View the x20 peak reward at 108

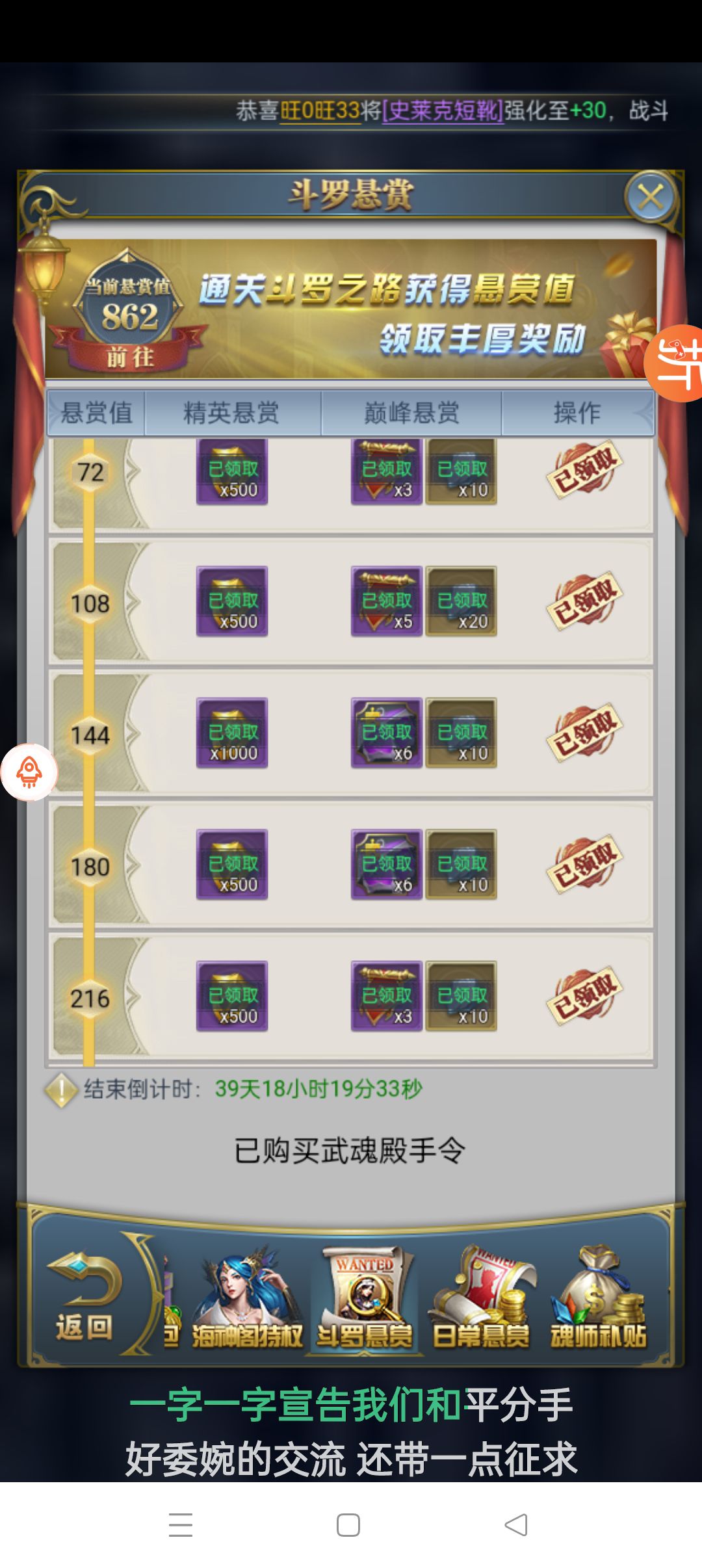pos(461,601)
